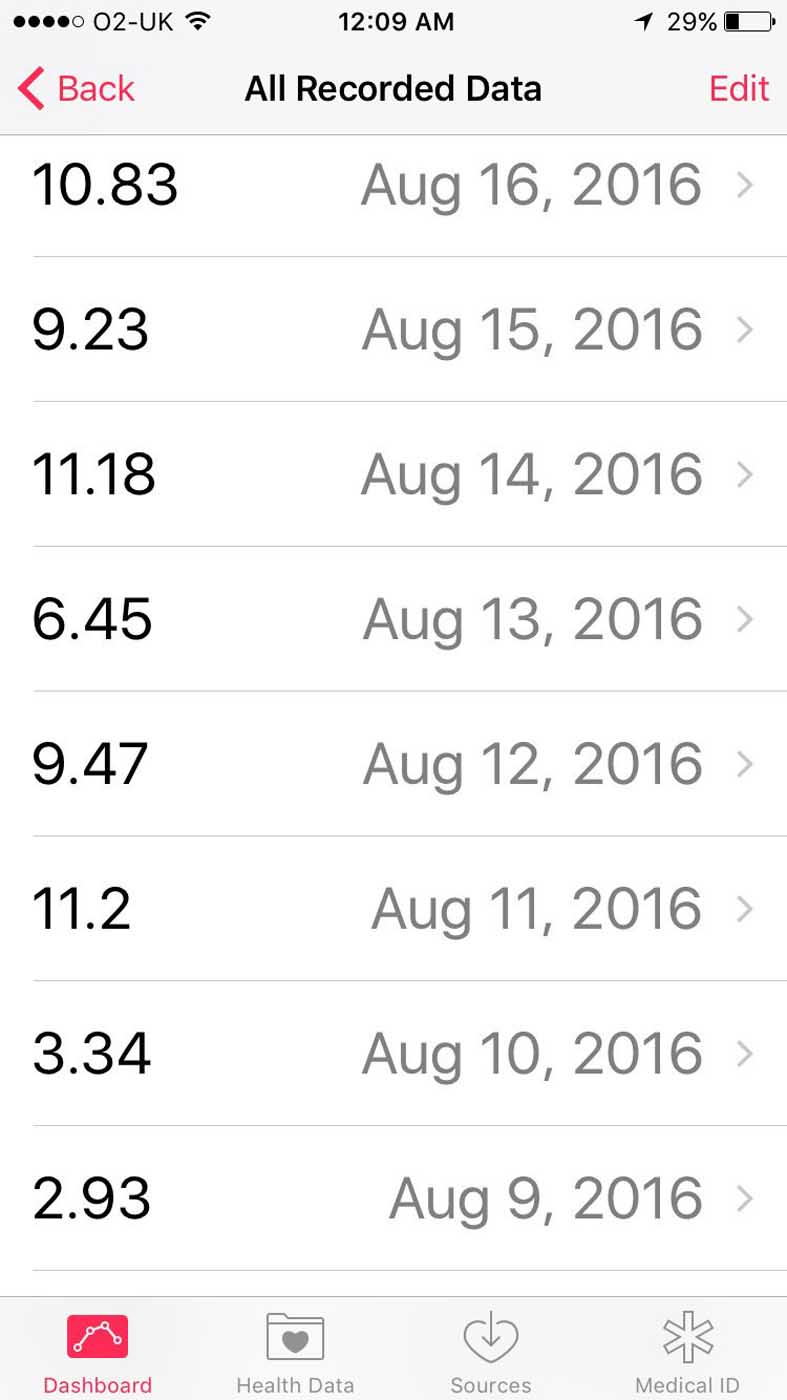Viewport: 787px width, 1400px height.
Task: Switch to the Dashboard tab
Action: tap(97, 1352)
